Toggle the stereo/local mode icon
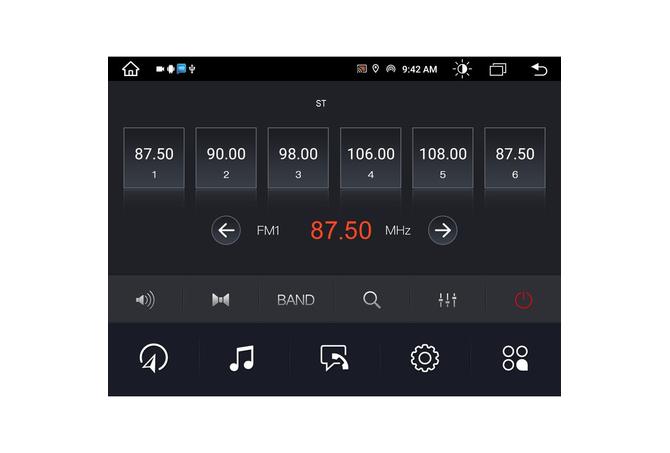670x453 pixels. [221, 300]
